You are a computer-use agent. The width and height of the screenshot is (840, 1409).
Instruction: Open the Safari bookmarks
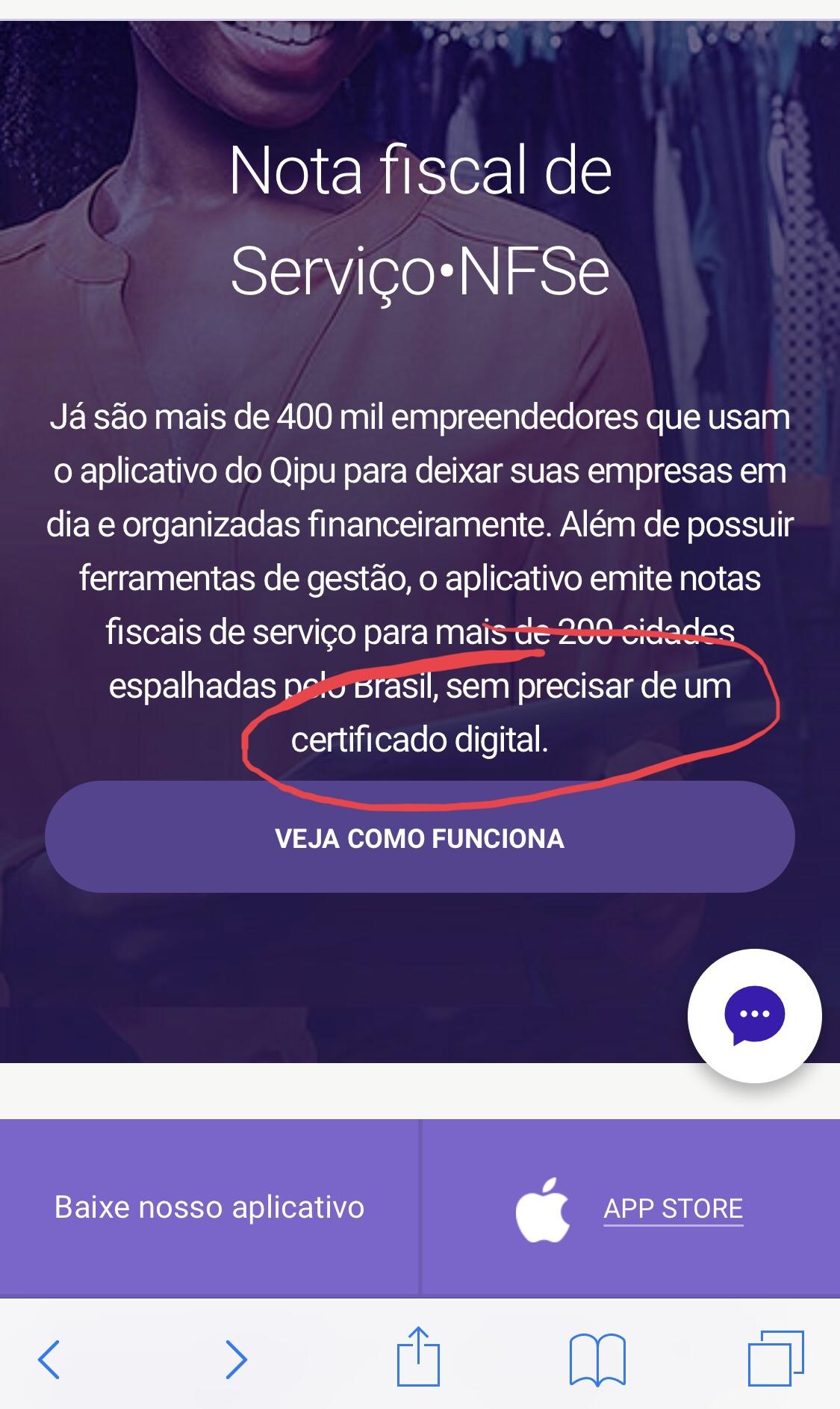597,1359
